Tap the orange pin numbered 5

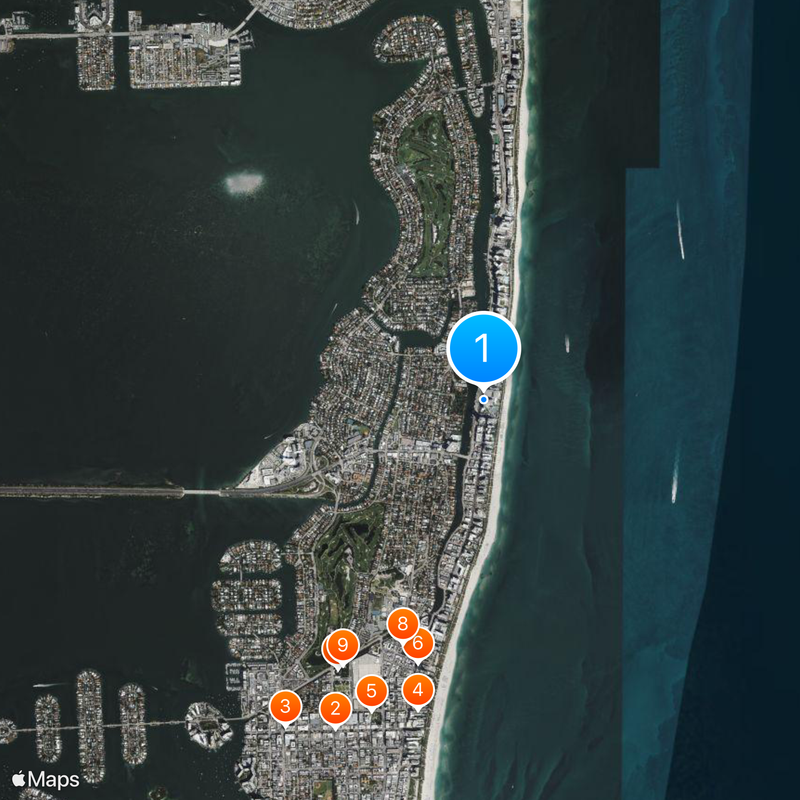(x=371, y=690)
